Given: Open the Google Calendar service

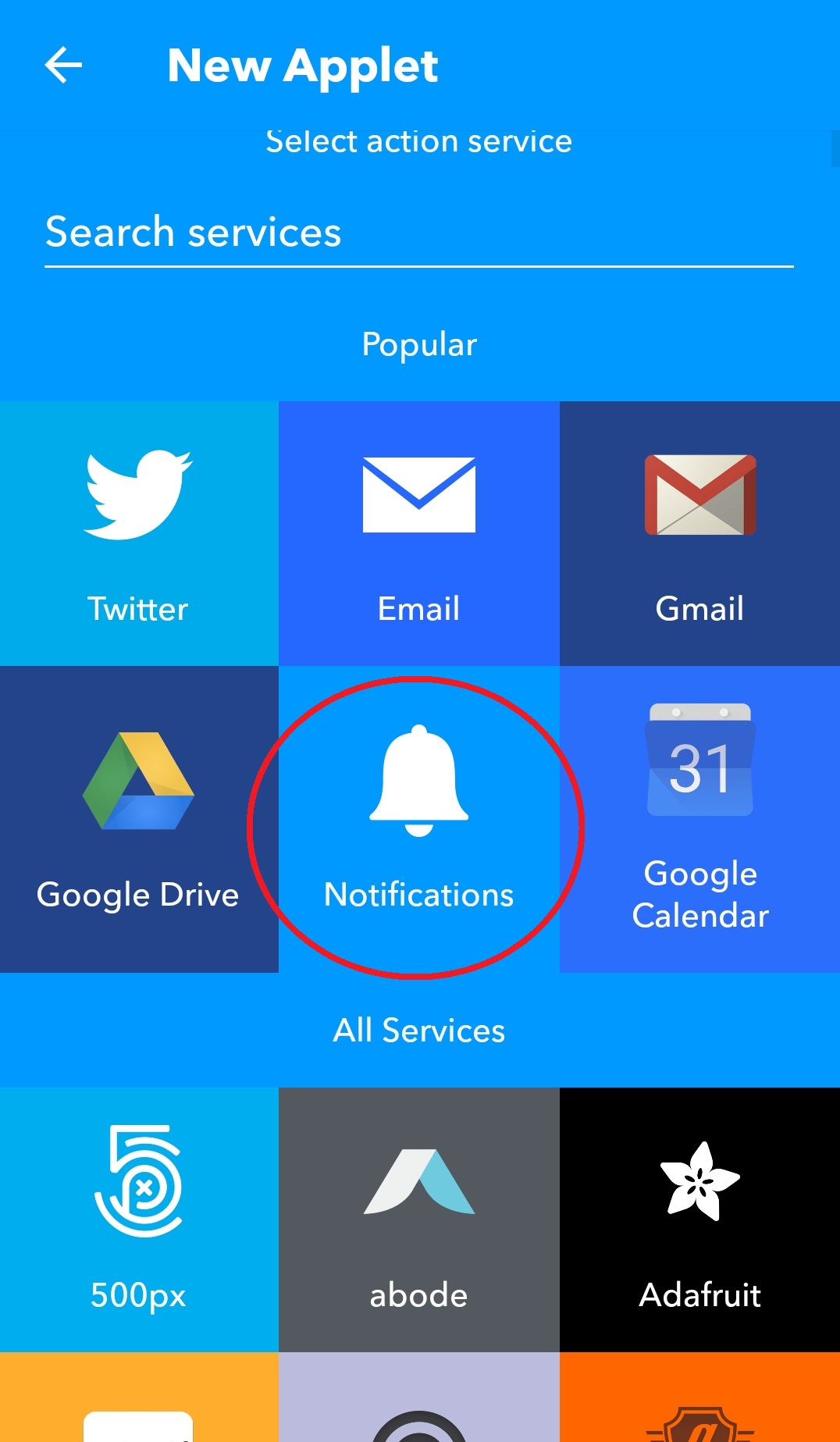Looking at the screenshot, I should (x=699, y=819).
